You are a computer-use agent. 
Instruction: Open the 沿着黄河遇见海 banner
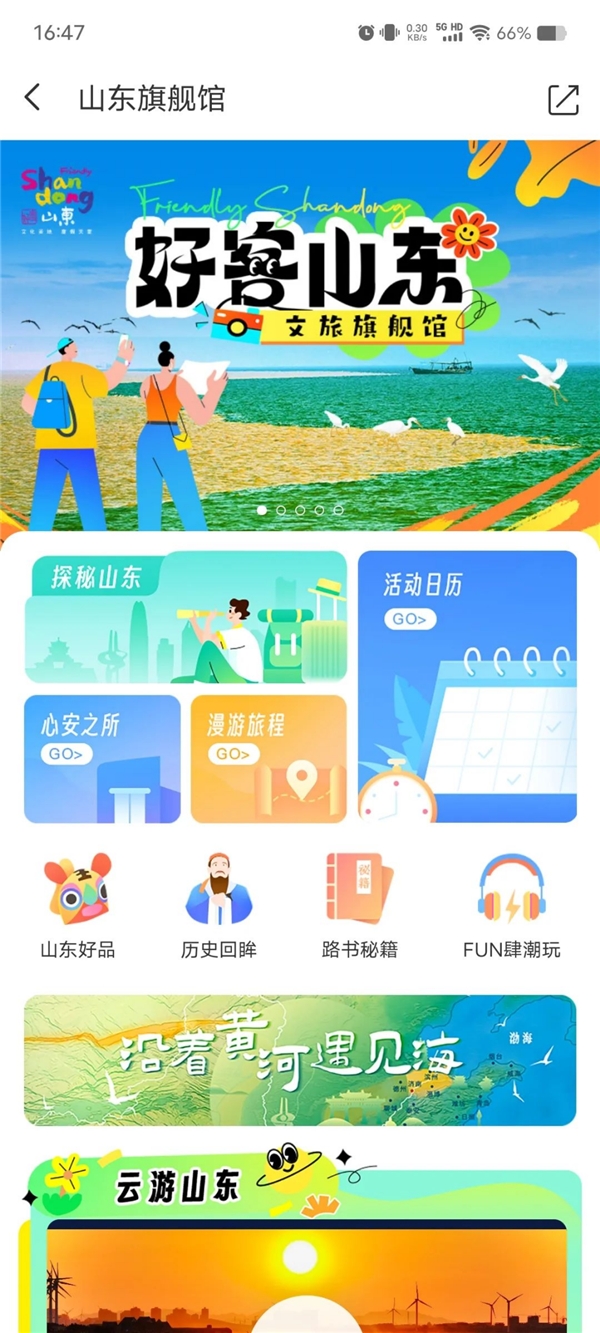click(300, 1060)
